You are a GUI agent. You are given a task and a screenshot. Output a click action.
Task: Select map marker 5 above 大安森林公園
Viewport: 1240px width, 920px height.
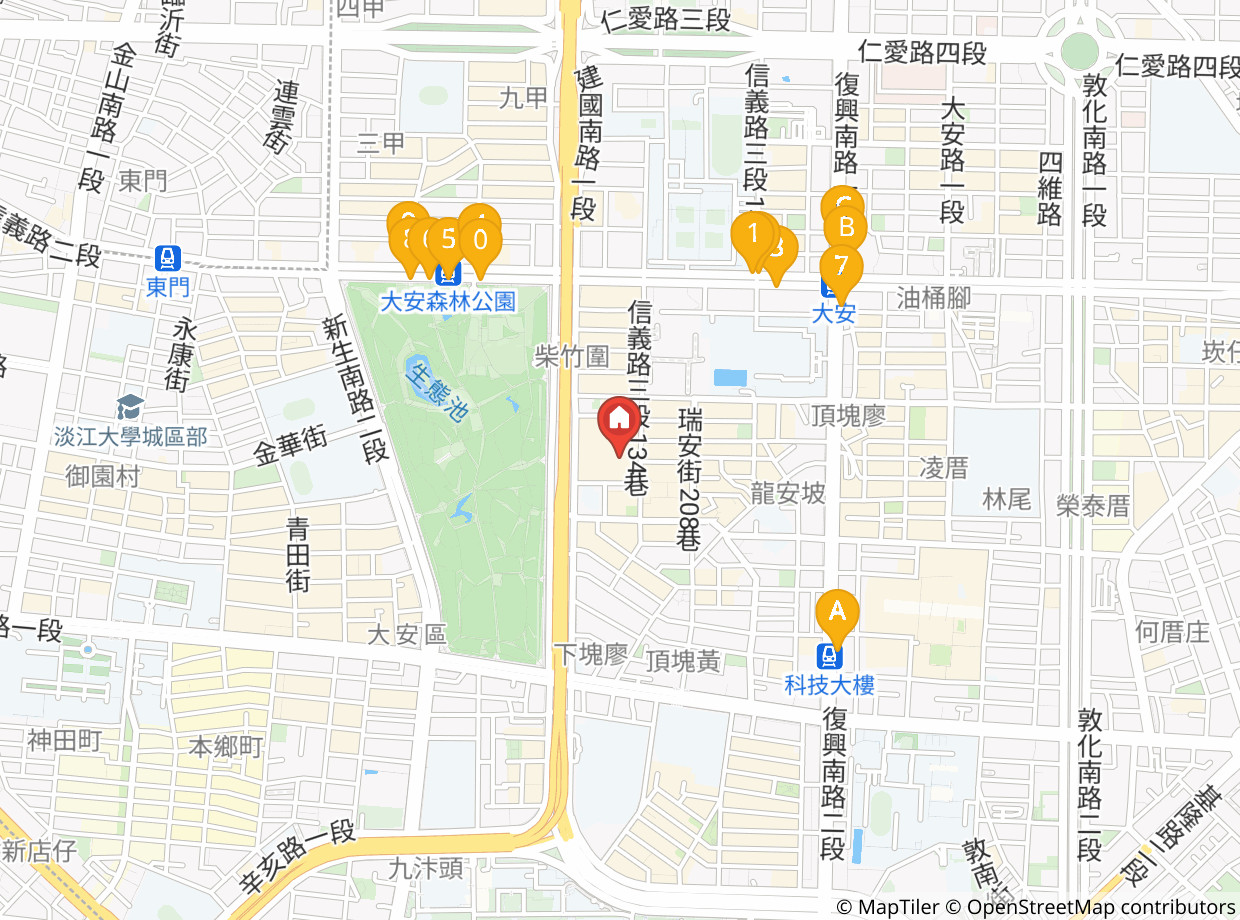pyautogui.click(x=448, y=239)
